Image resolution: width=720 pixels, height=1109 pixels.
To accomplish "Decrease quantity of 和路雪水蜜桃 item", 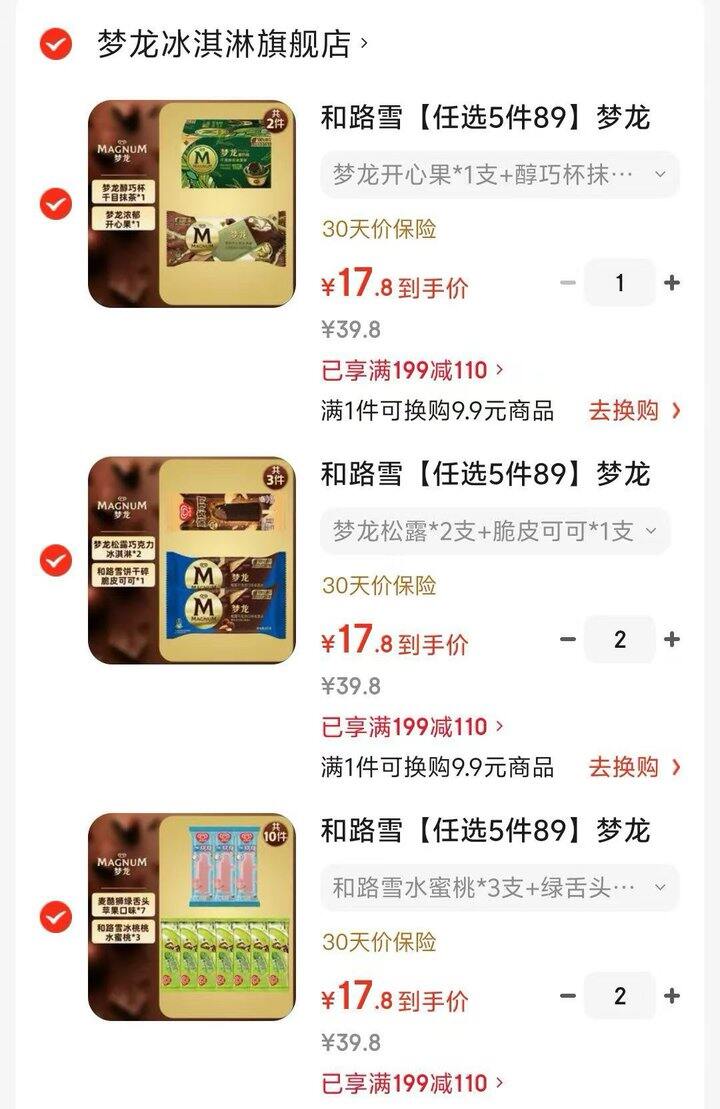I will click(x=568, y=996).
